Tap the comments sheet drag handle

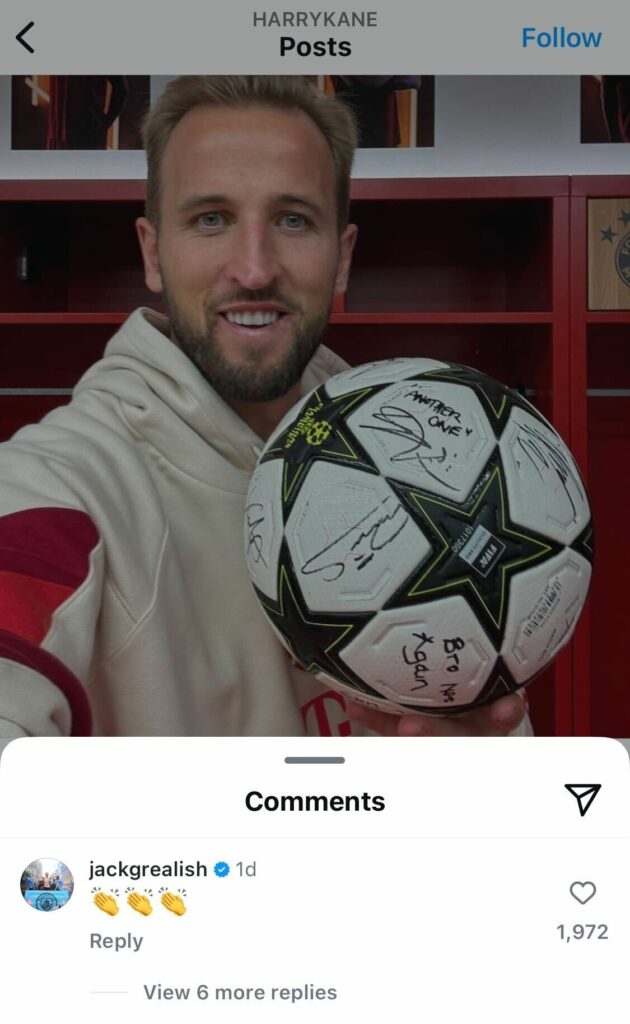point(315,760)
